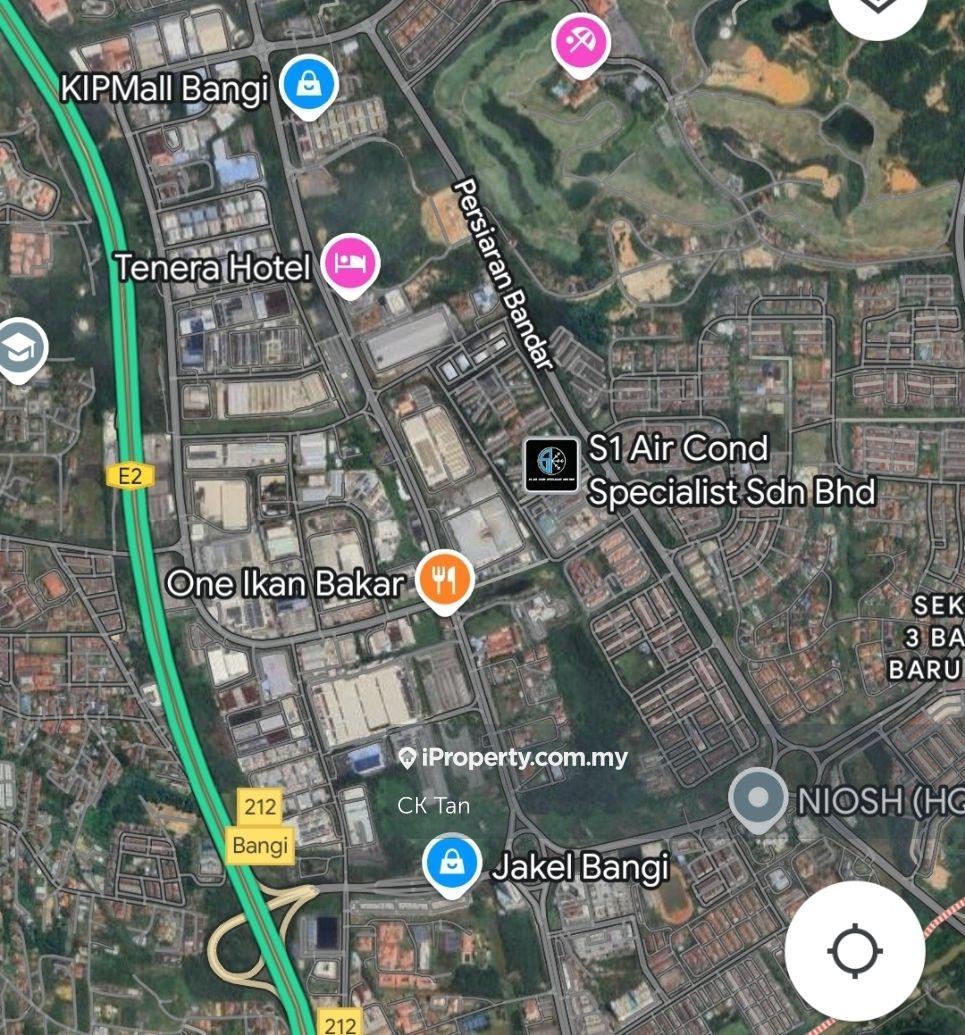
Task: Open the pink golf course pin
Action: coord(581,44)
